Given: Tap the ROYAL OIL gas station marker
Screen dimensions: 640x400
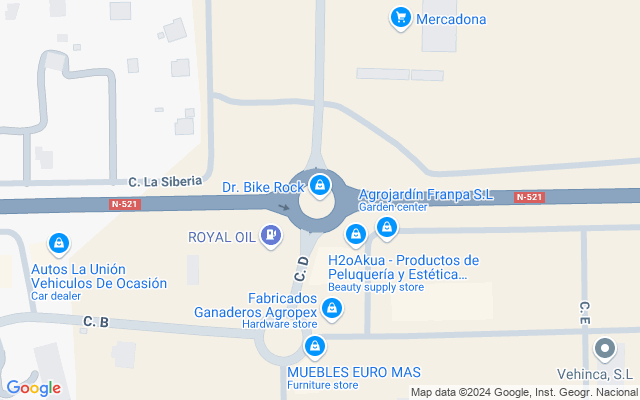Looking at the screenshot, I should click(269, 236).
